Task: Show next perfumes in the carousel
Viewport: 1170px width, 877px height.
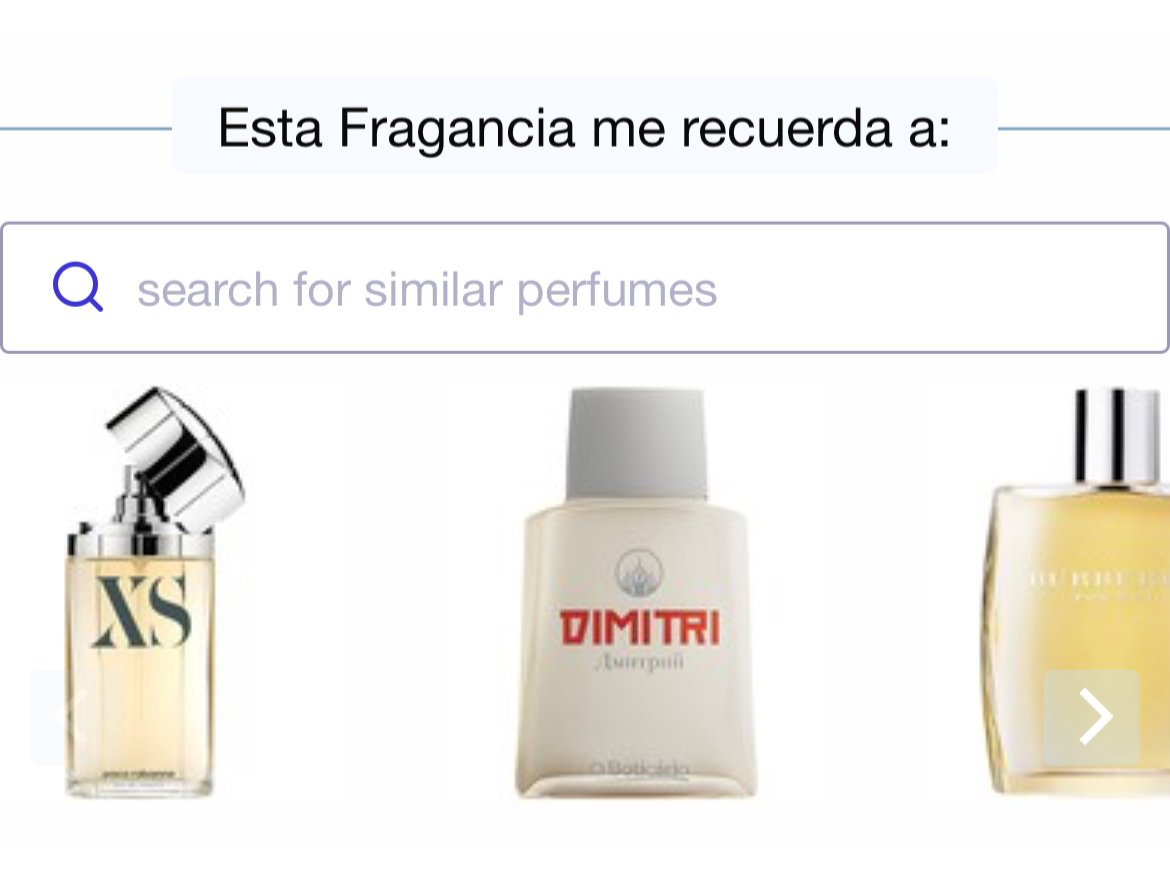Action: click(x=1092, y=716)
